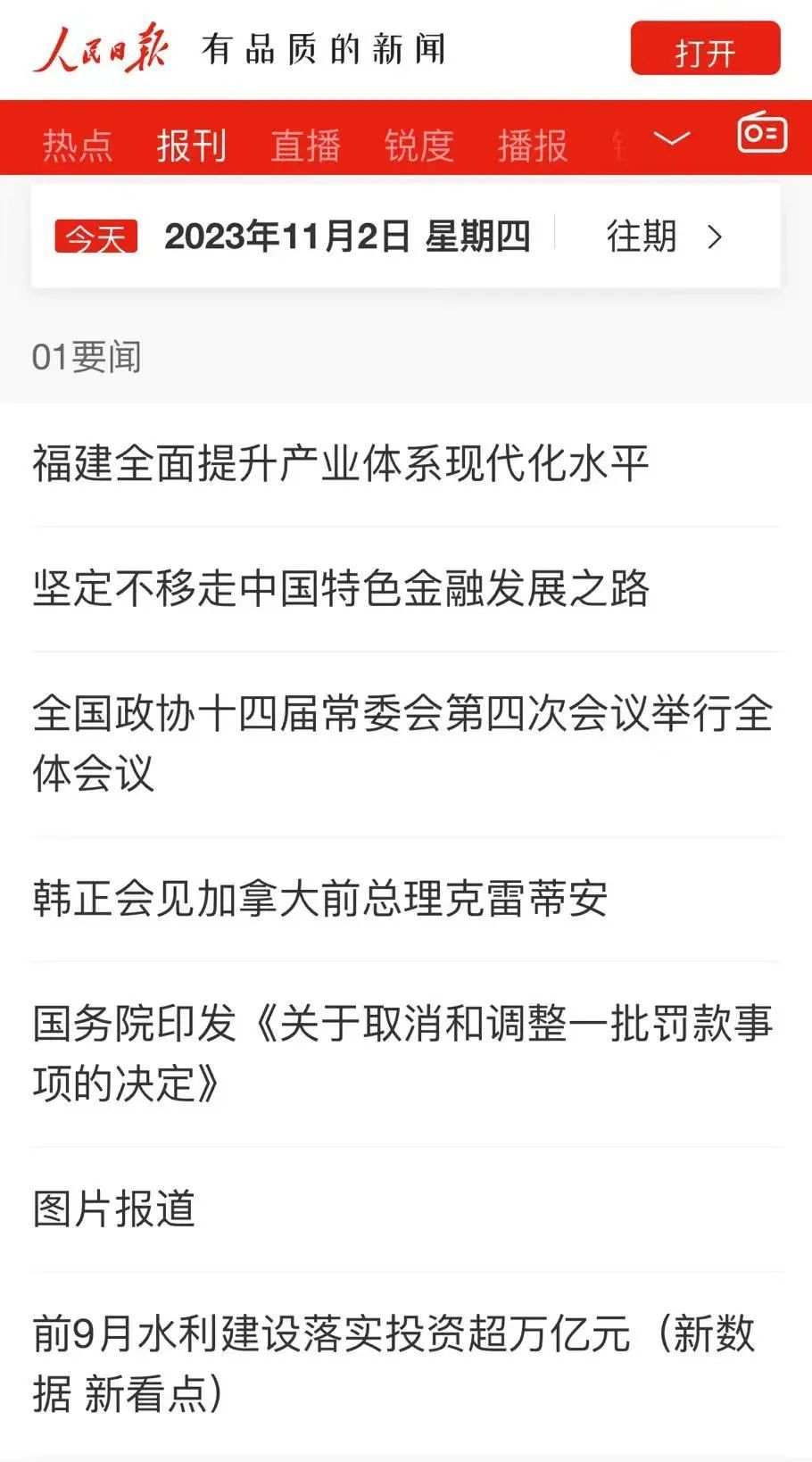The height and width of the screenshot is (1462, 812).
Task: Switch to the 热点 tab
Action: tap(78, 145)
